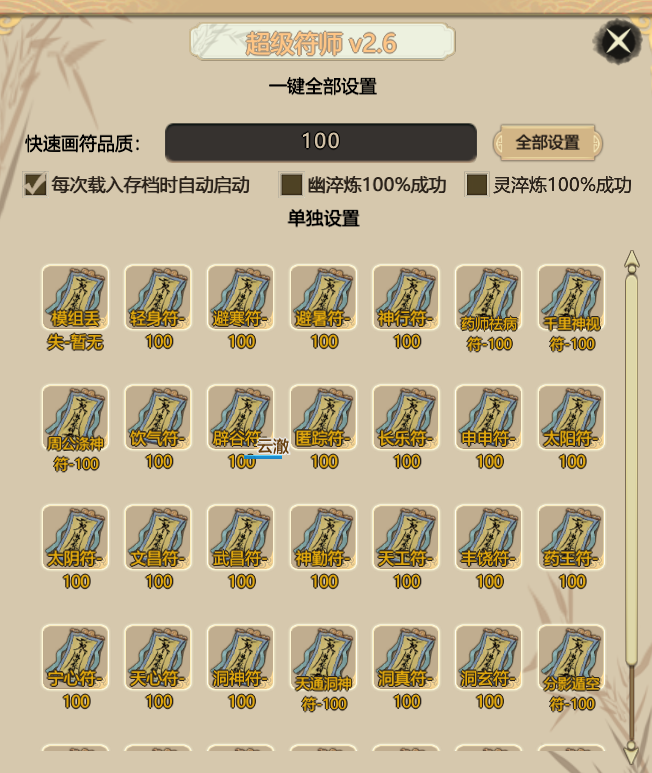This screenshot has width=652, height=773.
Task: Choose the 神行符 talisman
Action: [406, 298]
